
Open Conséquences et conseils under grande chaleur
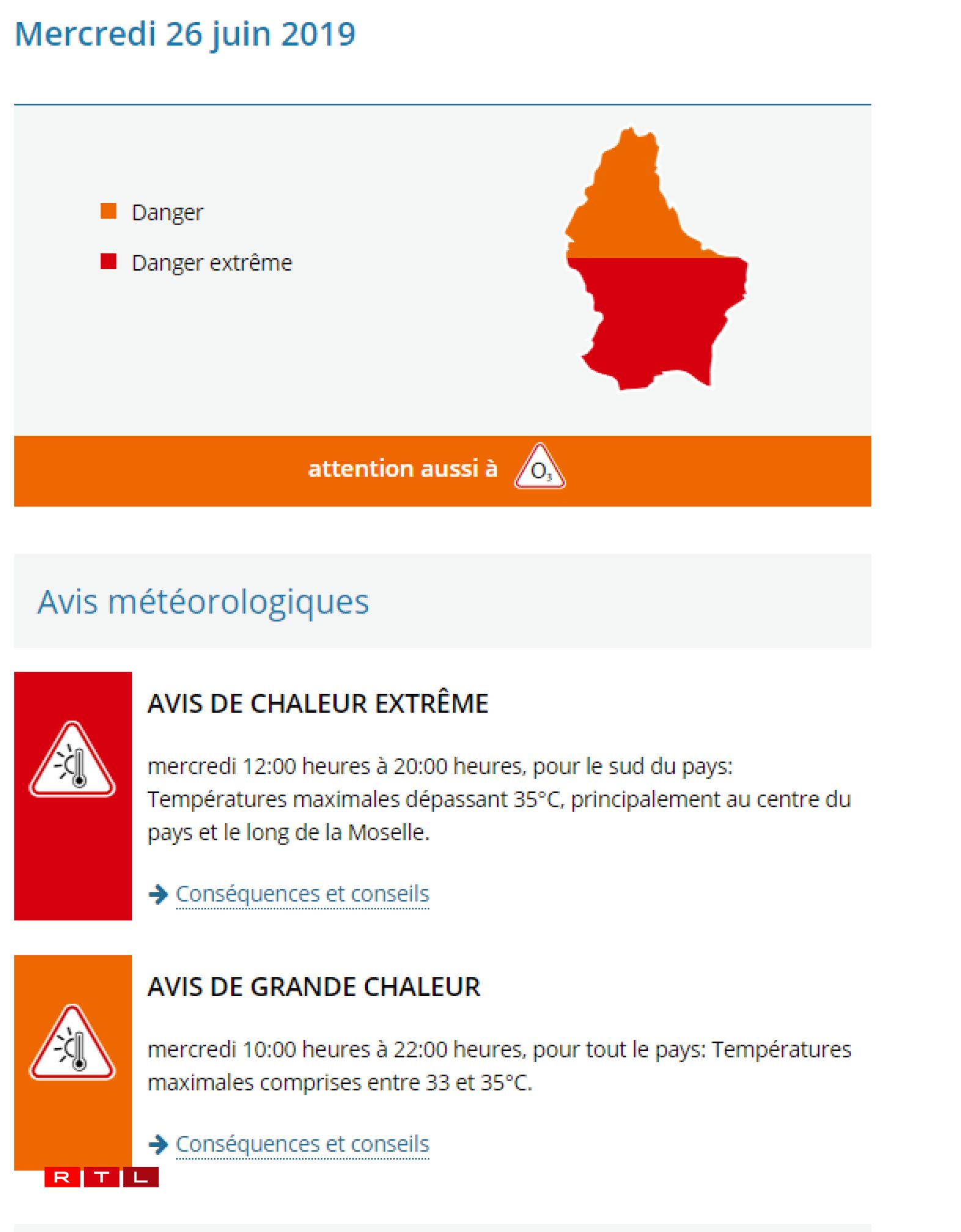click(302, 1143)
